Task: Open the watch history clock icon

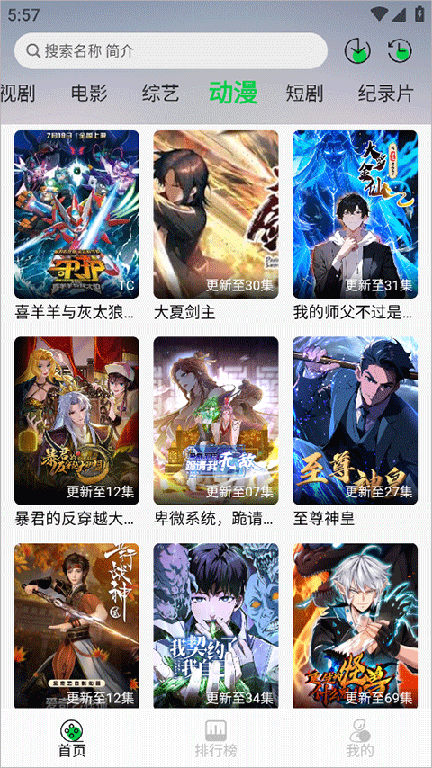Action: pyautogui.click(x=400, y=50)
